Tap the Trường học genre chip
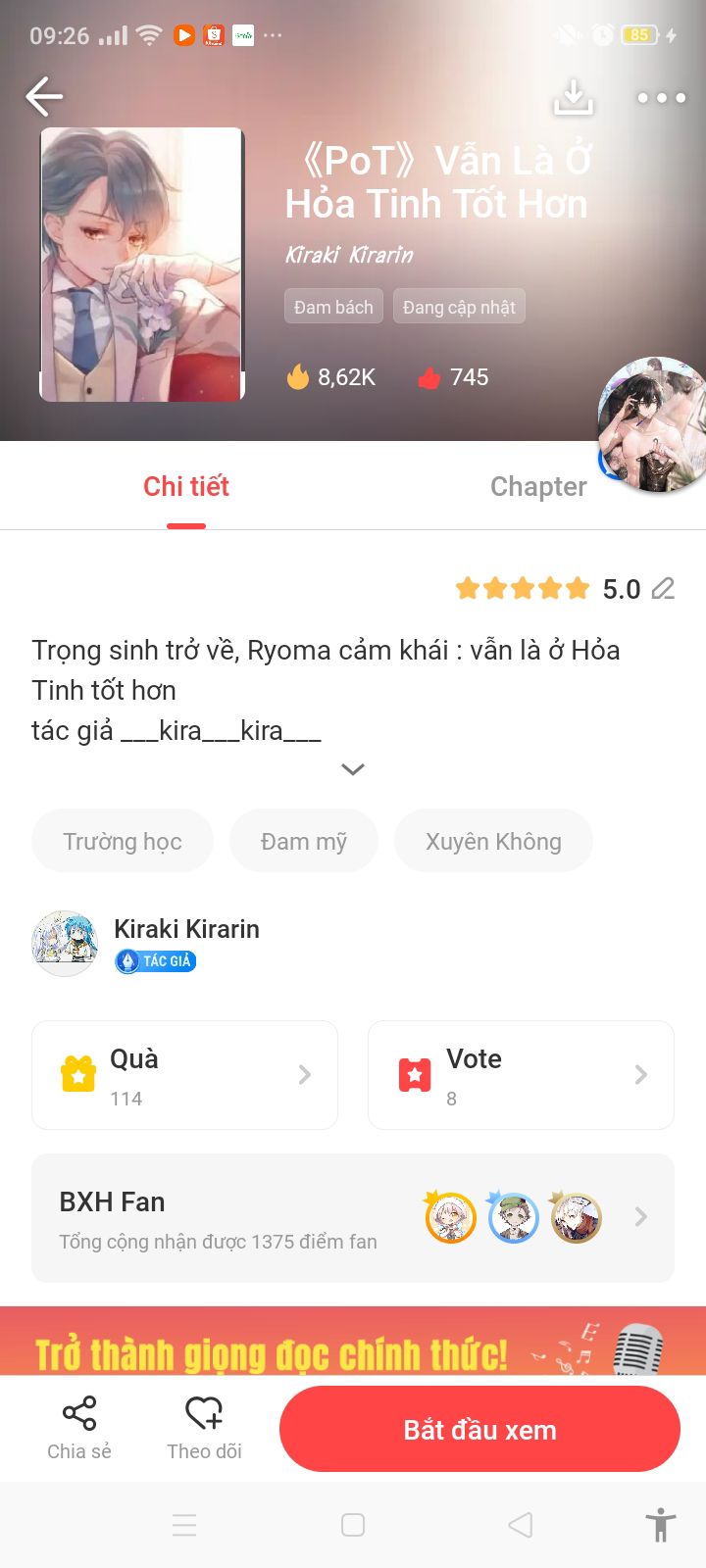 click(x=123, y=842)
